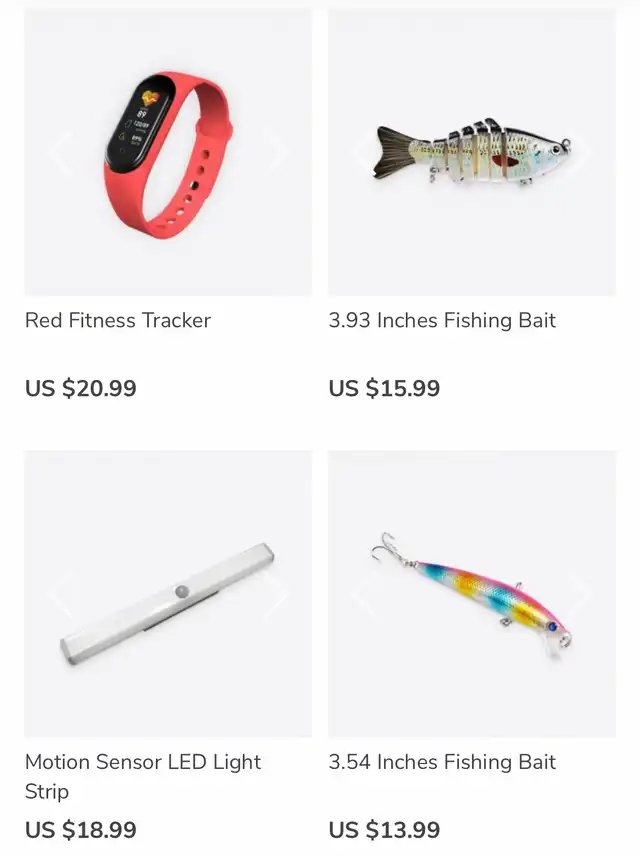Show previous image of Red Fitness Tracker
Image resolution: width=640 pixels, height=856 pixels.
click(60, 152)
